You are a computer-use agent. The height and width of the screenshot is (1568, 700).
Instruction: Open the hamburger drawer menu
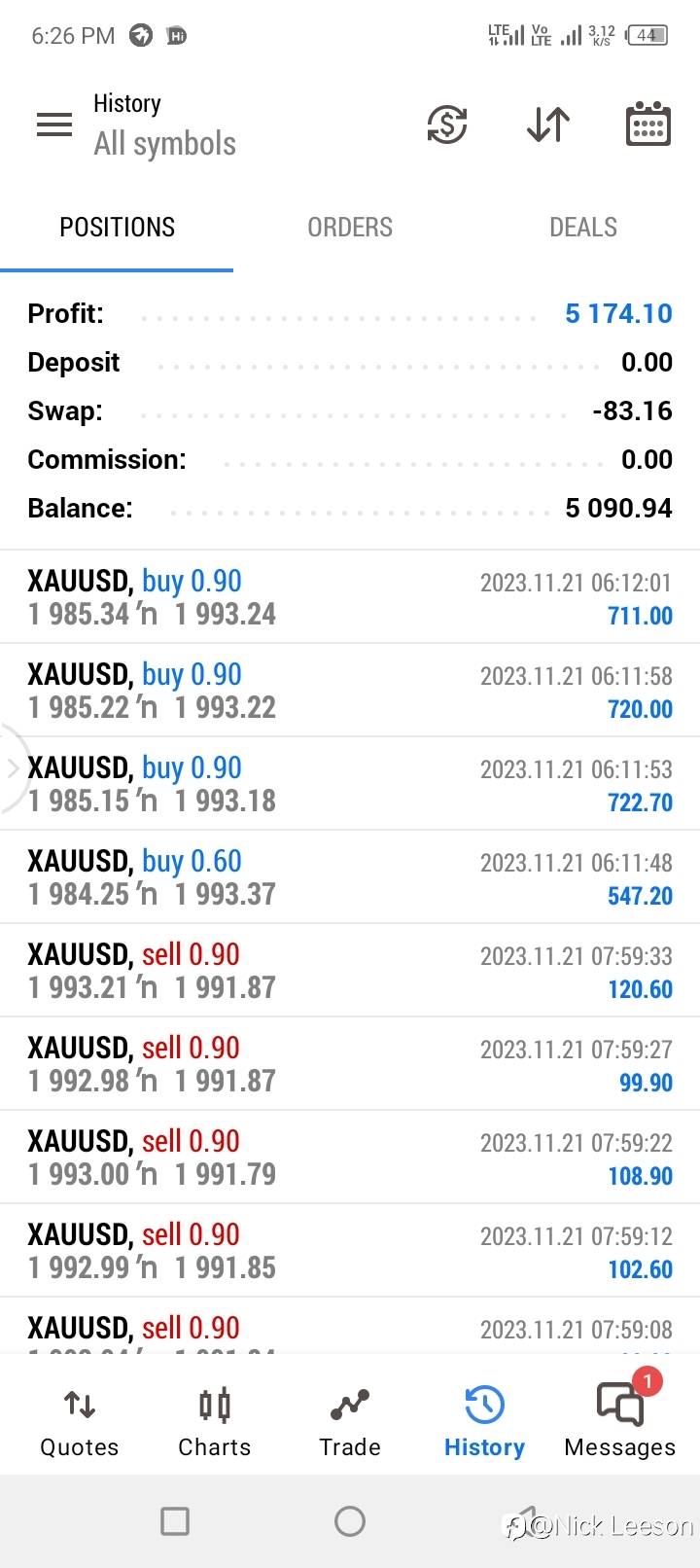tap(54, 125)
